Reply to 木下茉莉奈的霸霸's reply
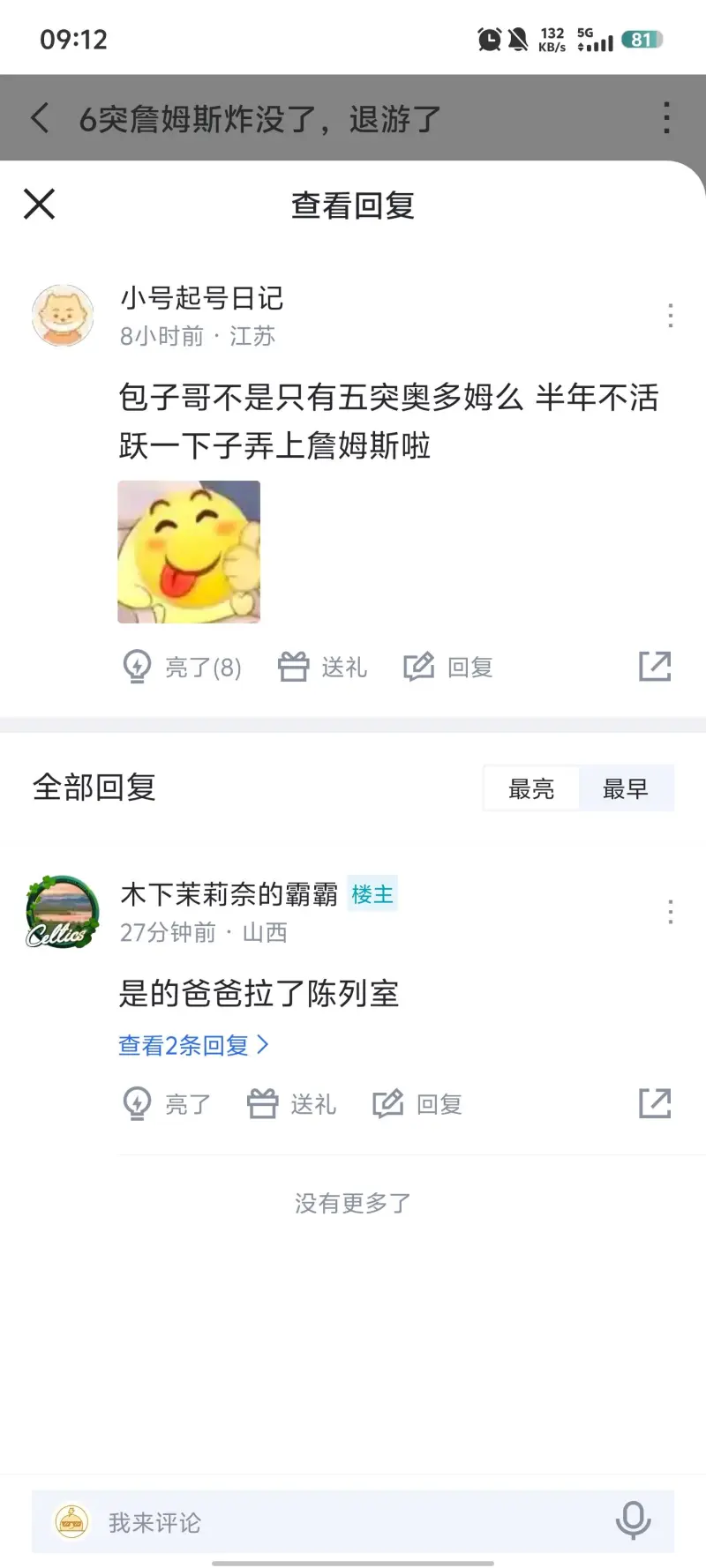 coord(417,1103)
